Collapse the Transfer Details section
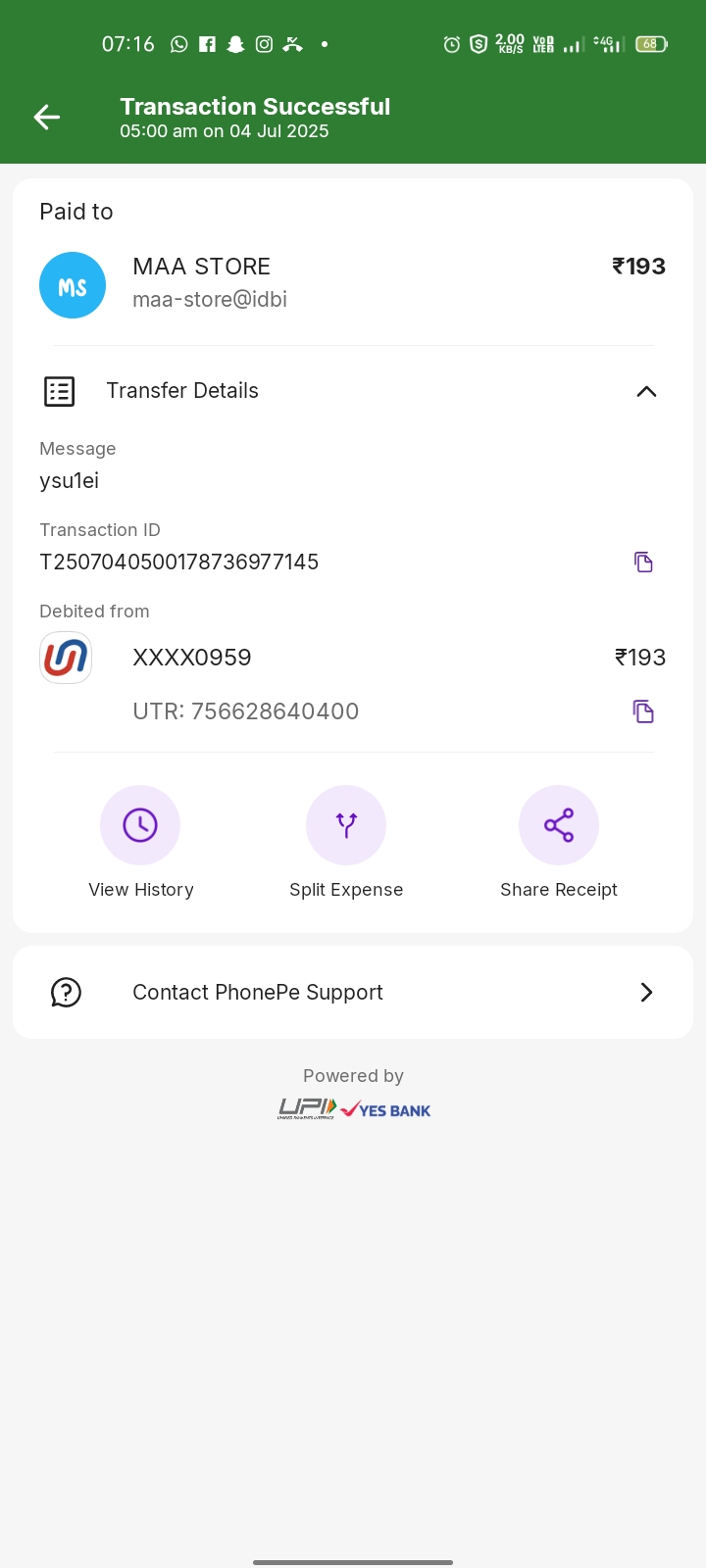 point(645,391)
